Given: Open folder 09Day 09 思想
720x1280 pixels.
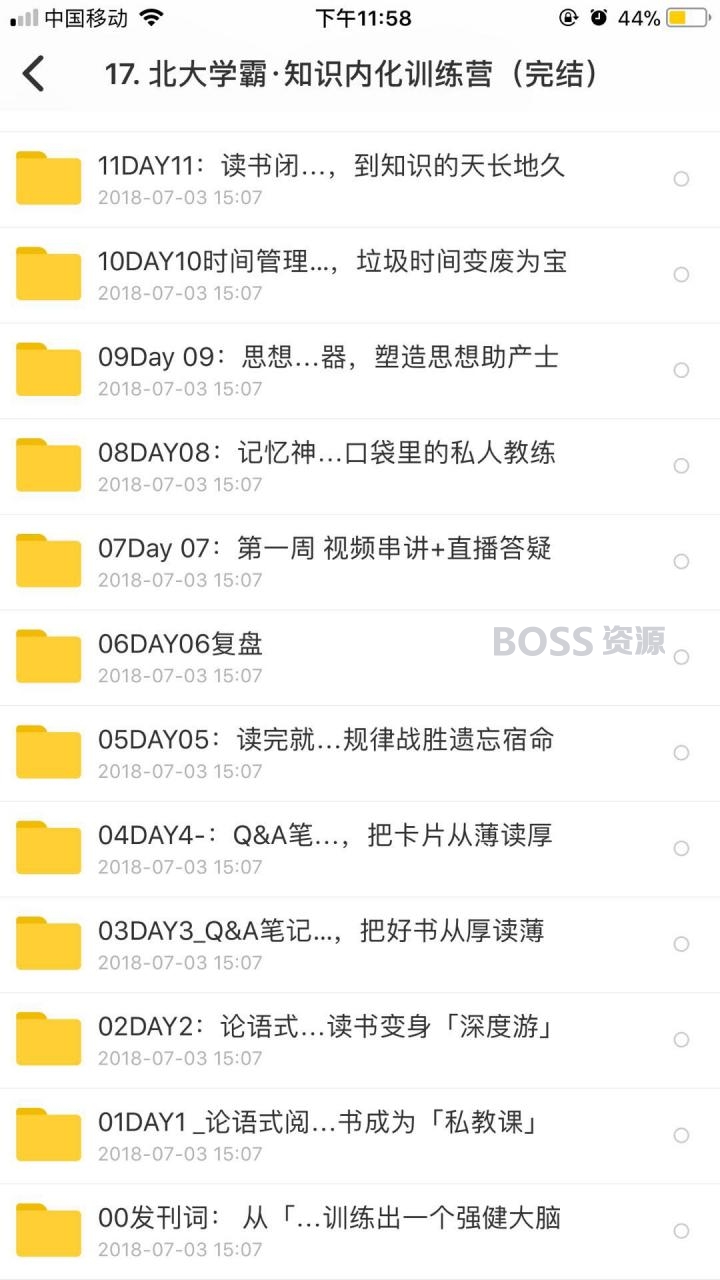Looking at the screenshot, I should [360, 371].
